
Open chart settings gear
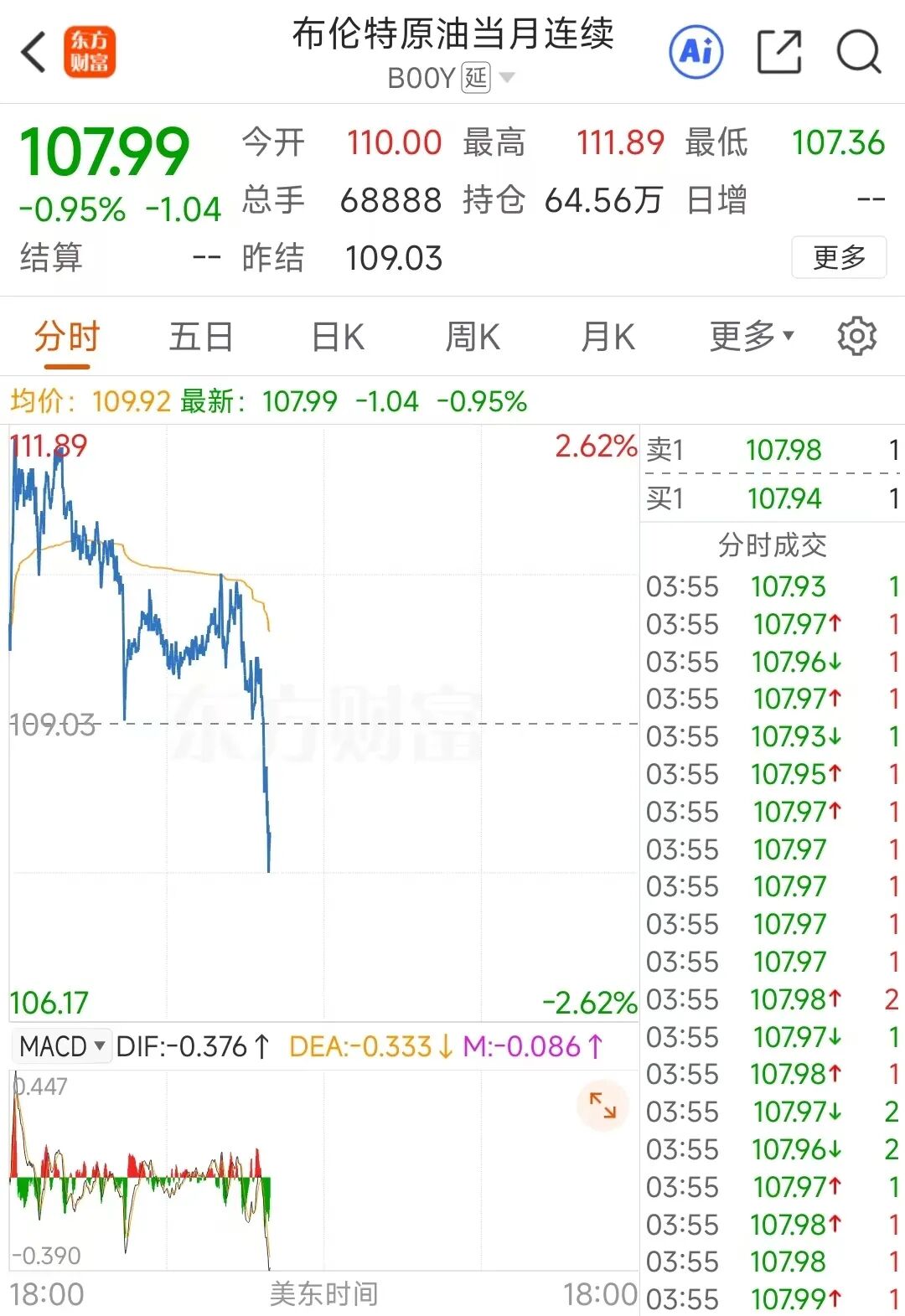coord(856,337)
